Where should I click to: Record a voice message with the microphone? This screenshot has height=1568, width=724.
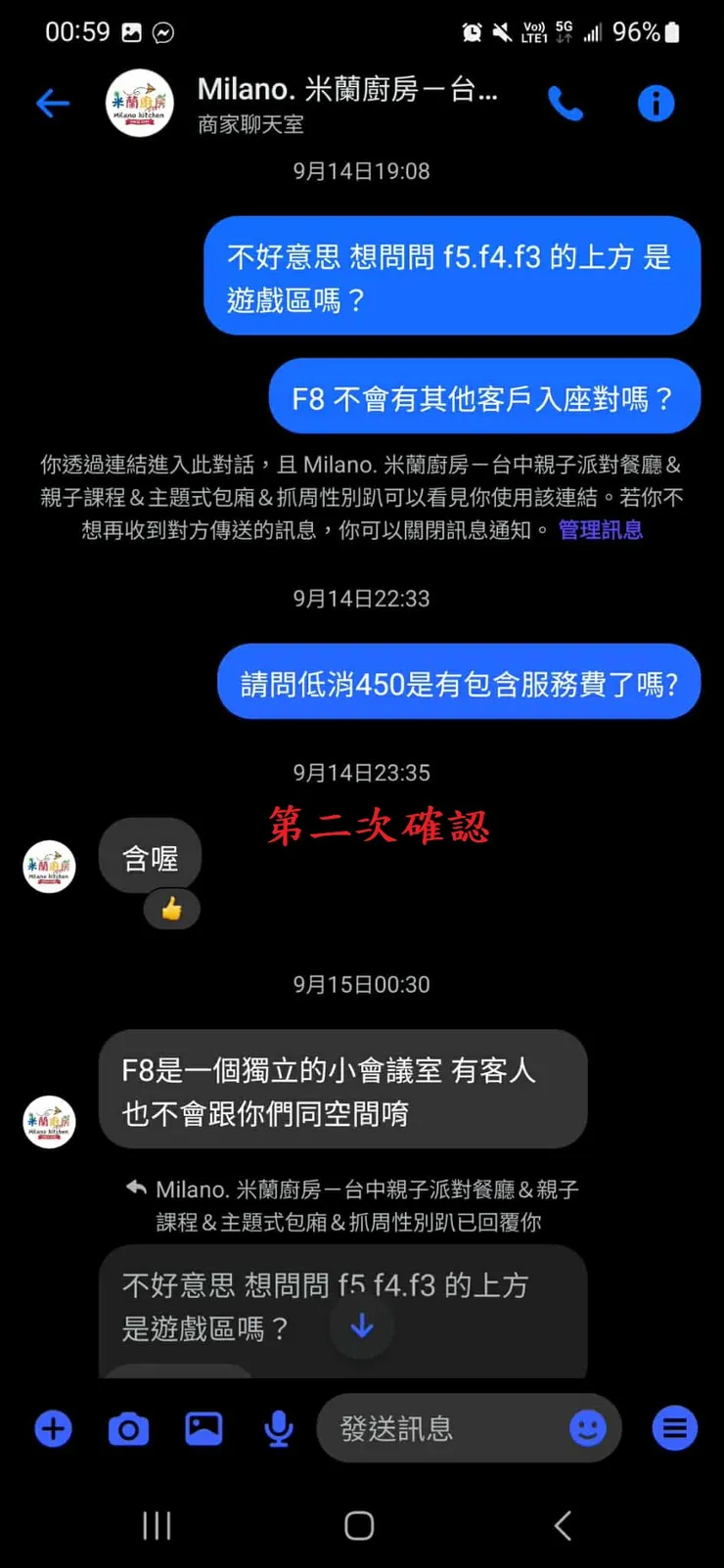(x=278, y=1428)
